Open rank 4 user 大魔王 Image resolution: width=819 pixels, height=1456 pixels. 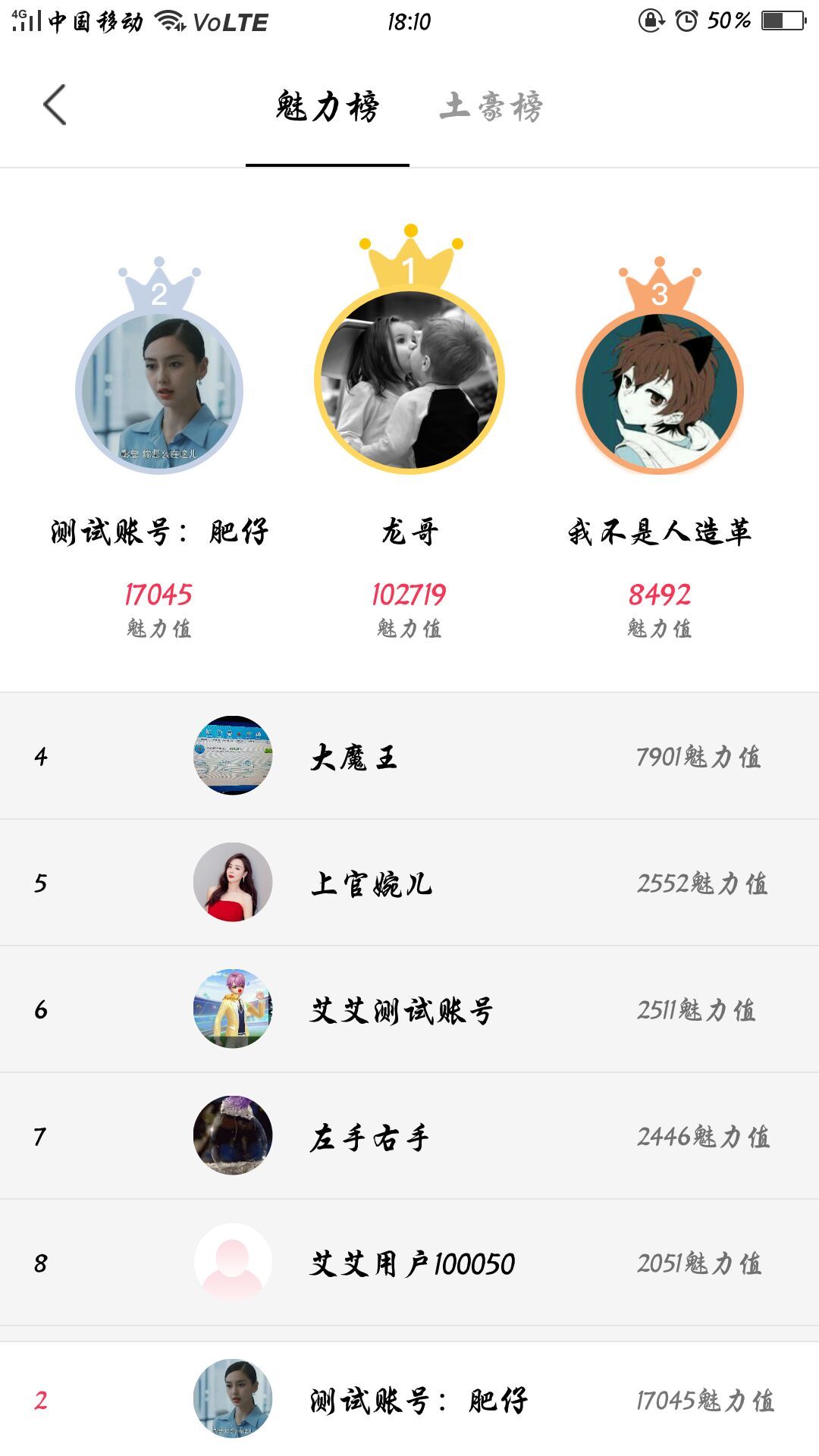[x=409, y=756]
